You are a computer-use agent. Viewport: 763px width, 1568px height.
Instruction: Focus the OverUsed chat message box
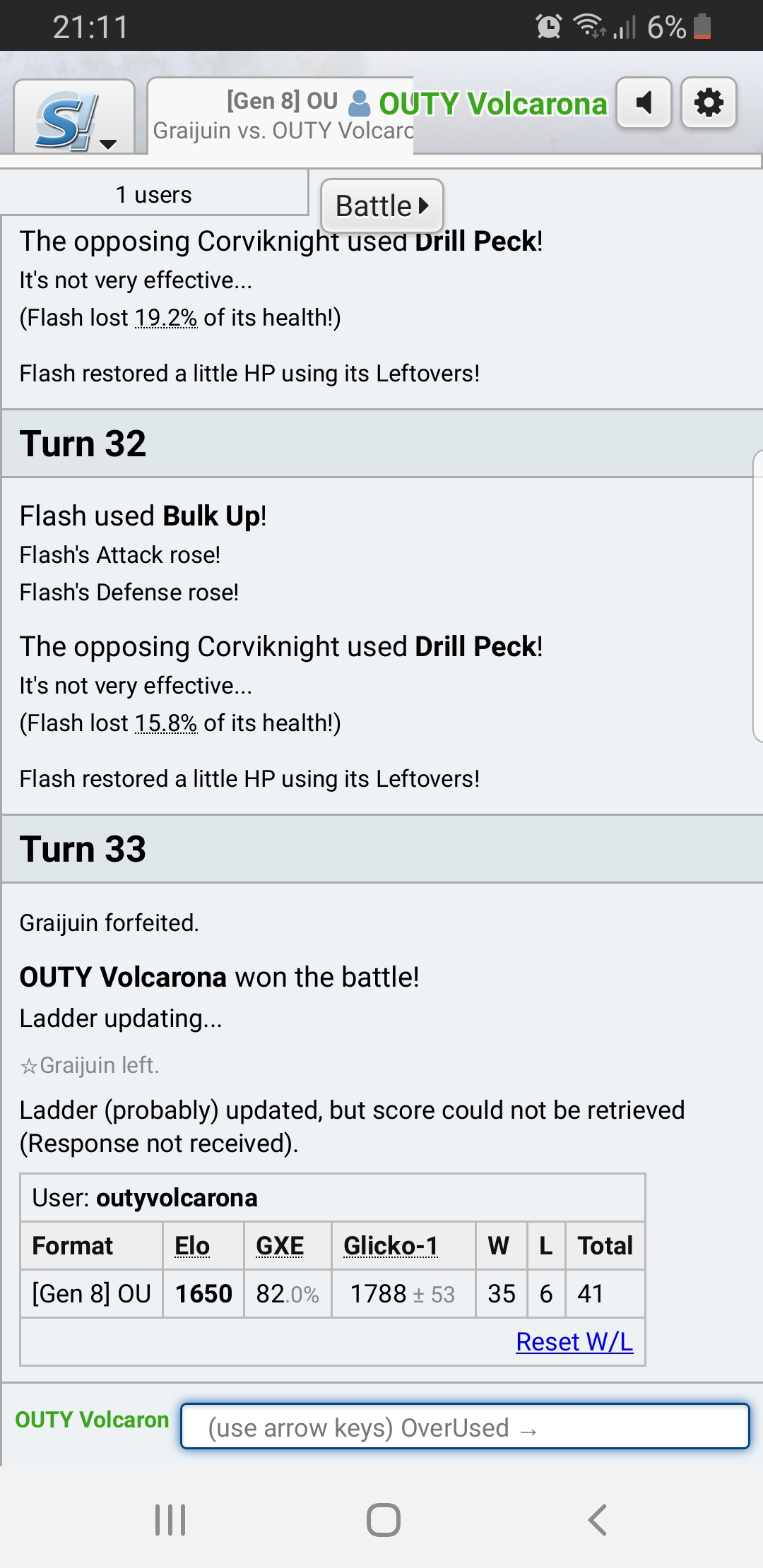point(464,1427)
